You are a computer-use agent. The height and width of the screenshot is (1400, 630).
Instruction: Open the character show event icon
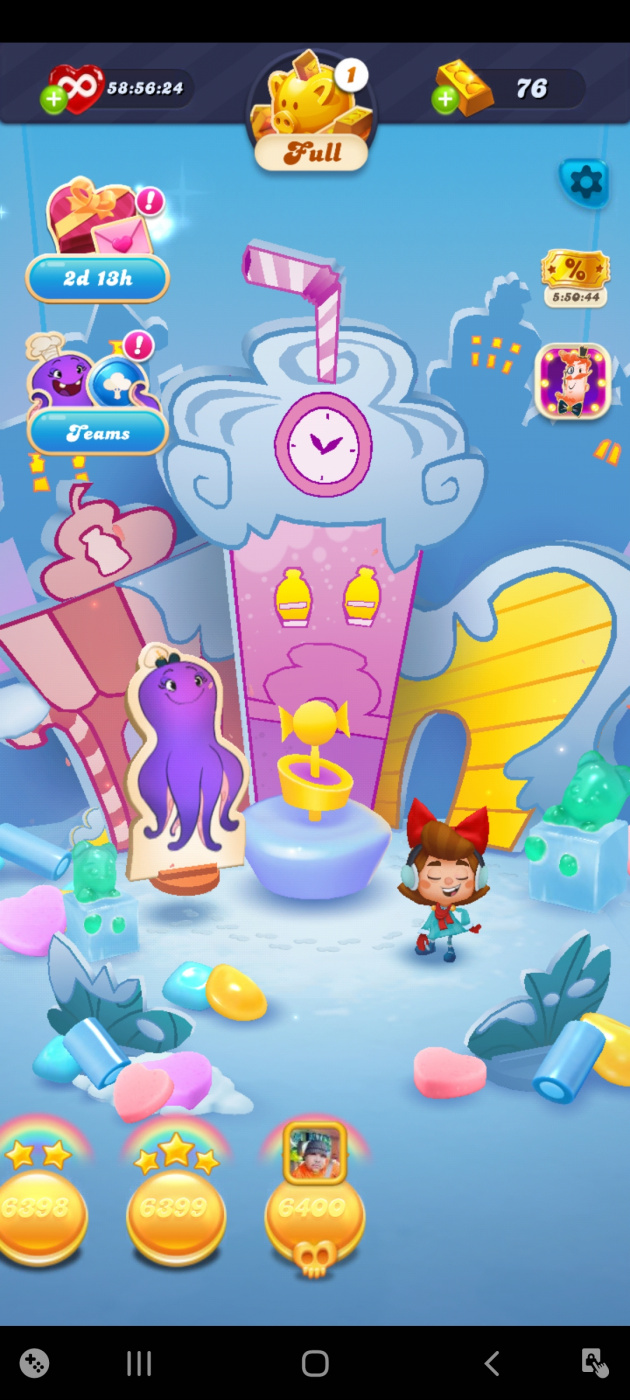coord(573,381)
